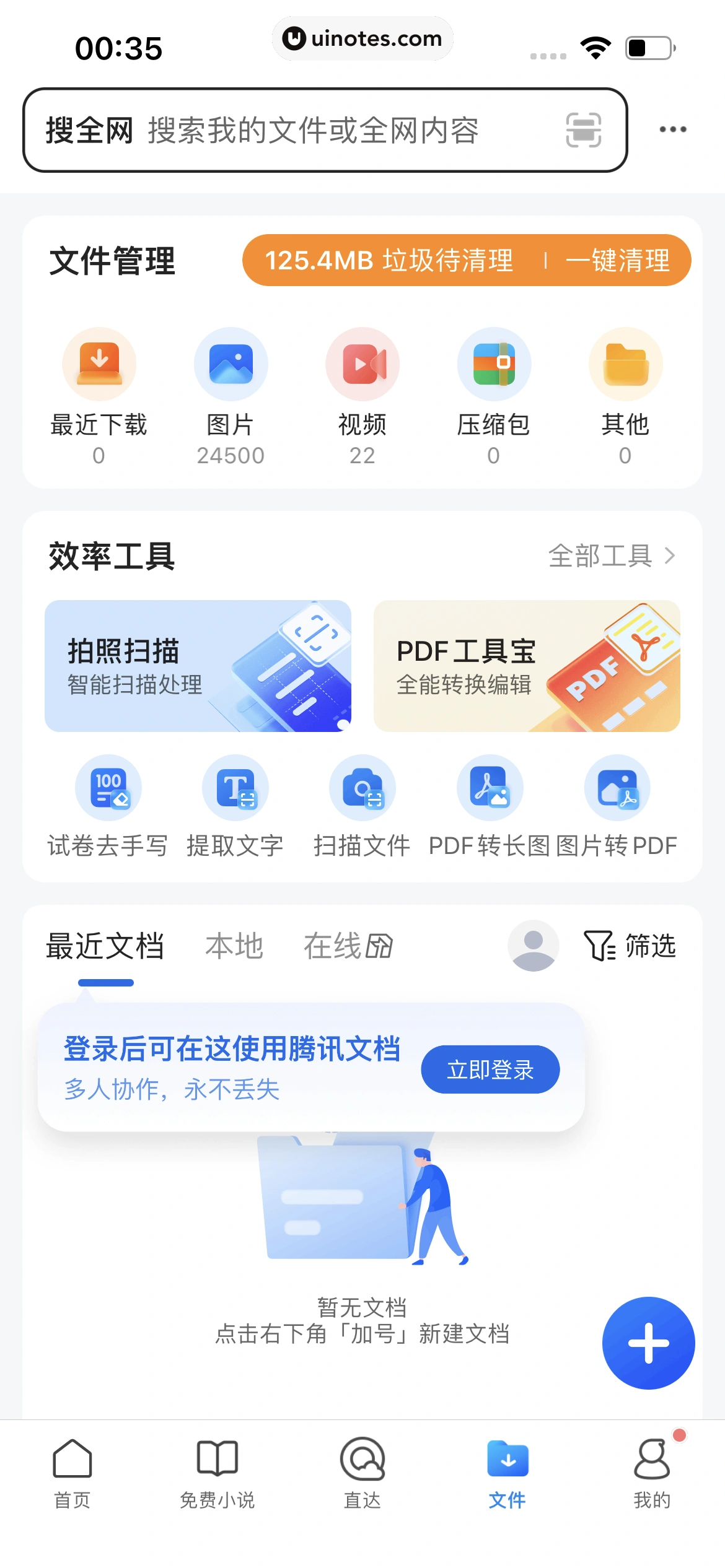Tap the 一键清理 junk cleanup button
725x1568 pixels.
[x=617, y=260]
